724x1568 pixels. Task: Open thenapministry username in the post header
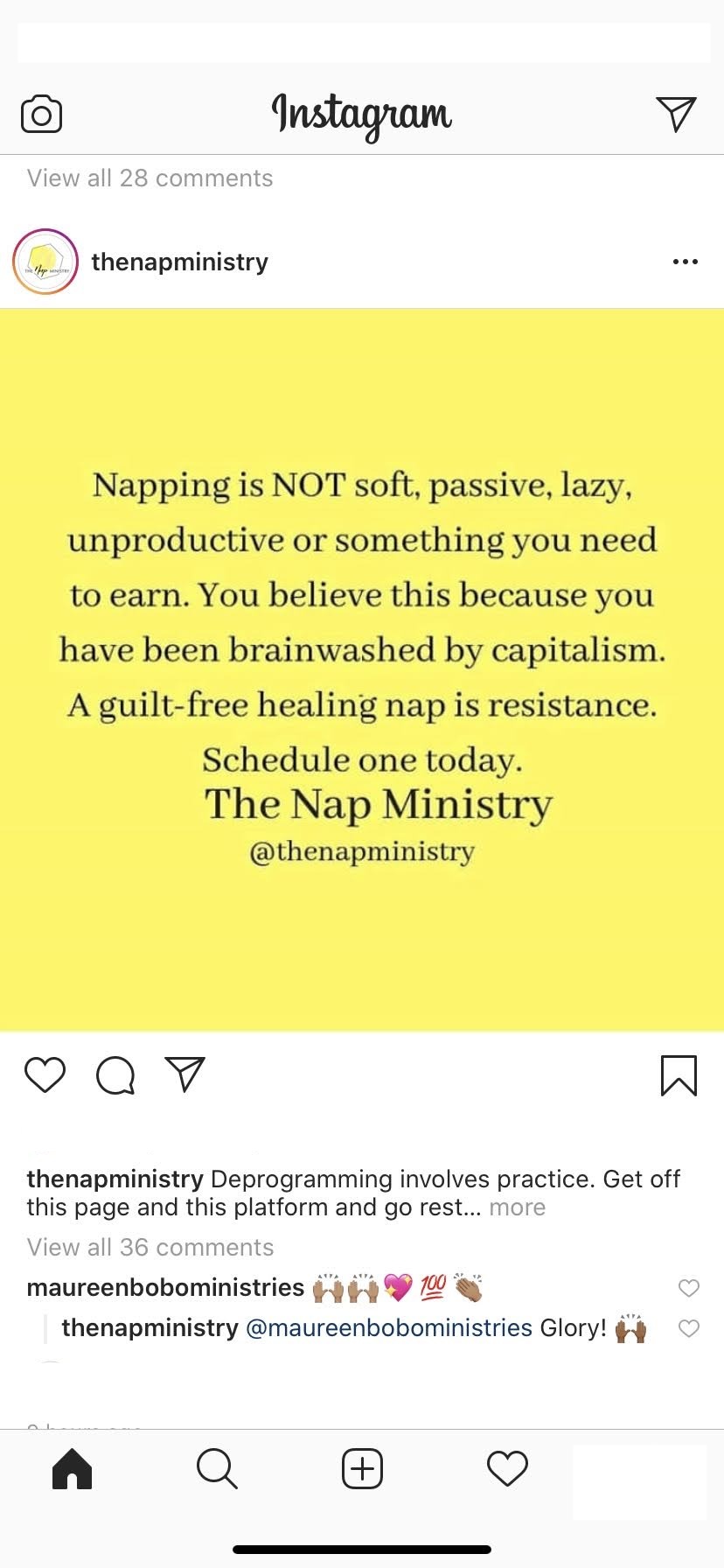coord(179,262)
